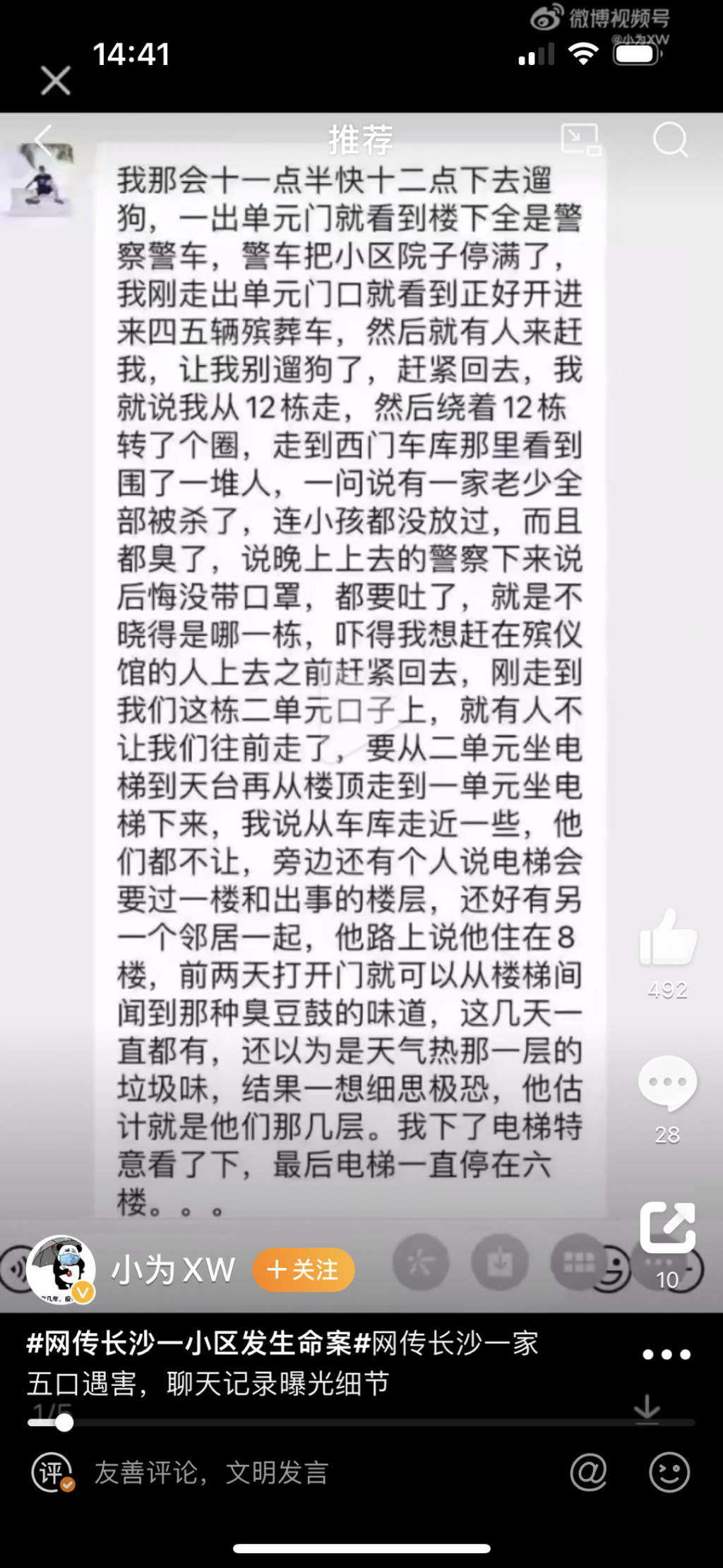Share this video
The width and height of the screenshot is (723, 1568).
(667, 1228)
